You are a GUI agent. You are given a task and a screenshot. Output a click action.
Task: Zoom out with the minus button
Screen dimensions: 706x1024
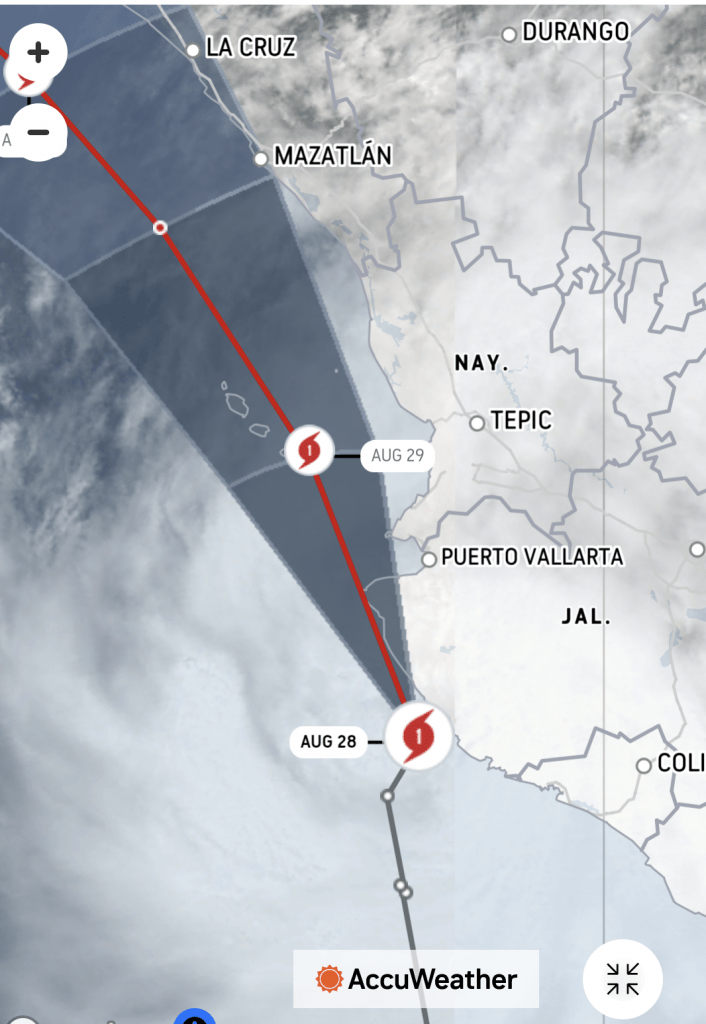[38, 131]
